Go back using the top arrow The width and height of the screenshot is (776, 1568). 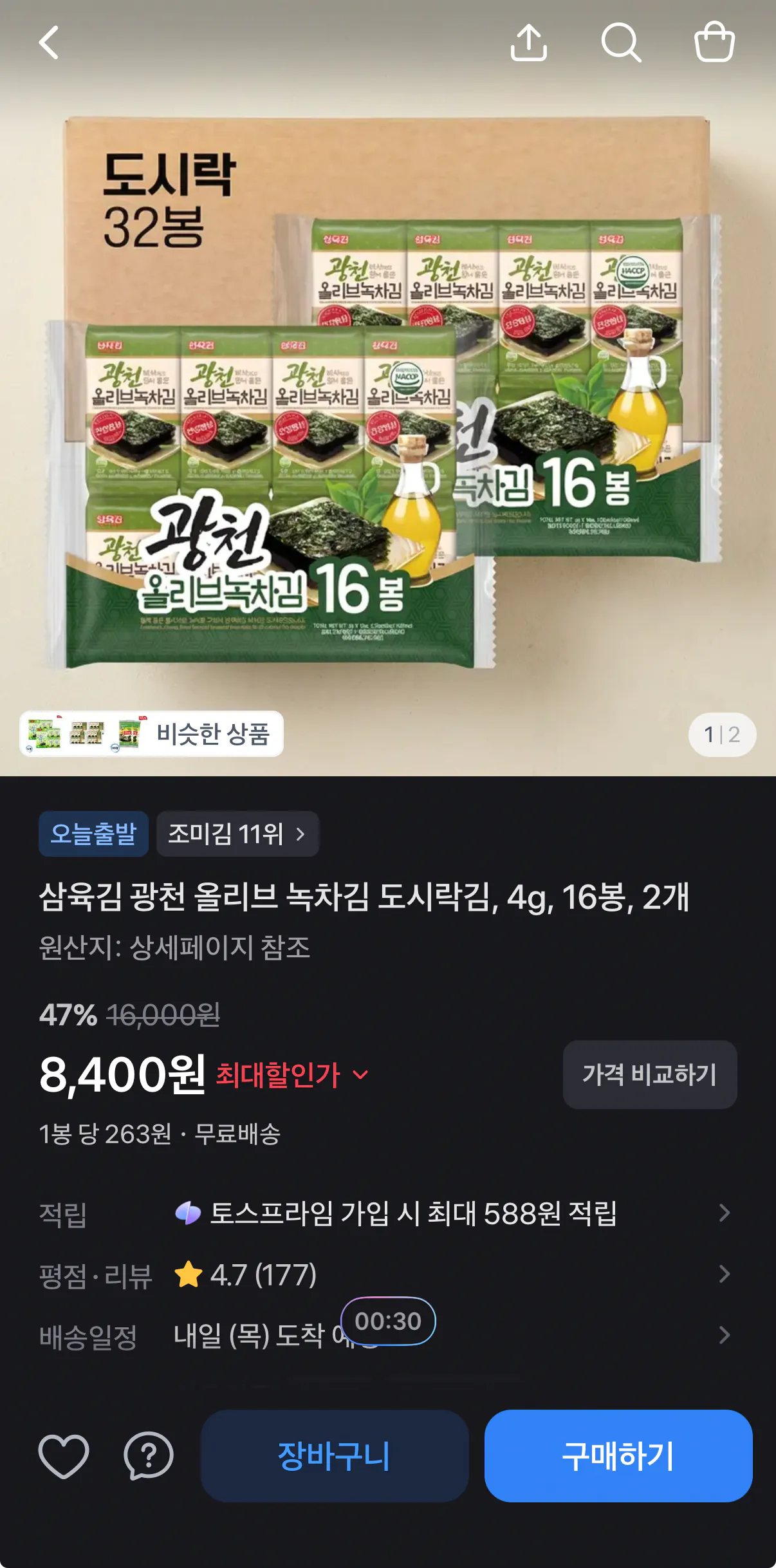pyautogui.click(x=49, y=42)
